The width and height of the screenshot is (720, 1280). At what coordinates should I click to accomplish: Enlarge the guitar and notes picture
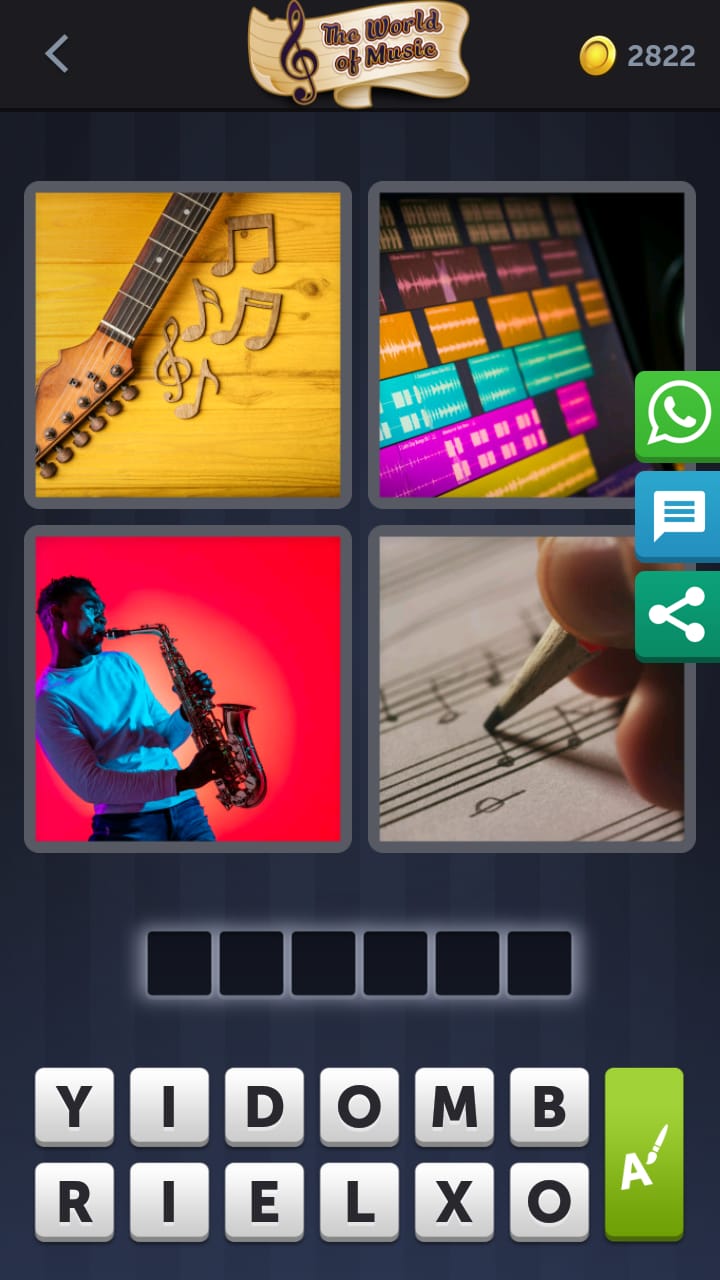188,345
